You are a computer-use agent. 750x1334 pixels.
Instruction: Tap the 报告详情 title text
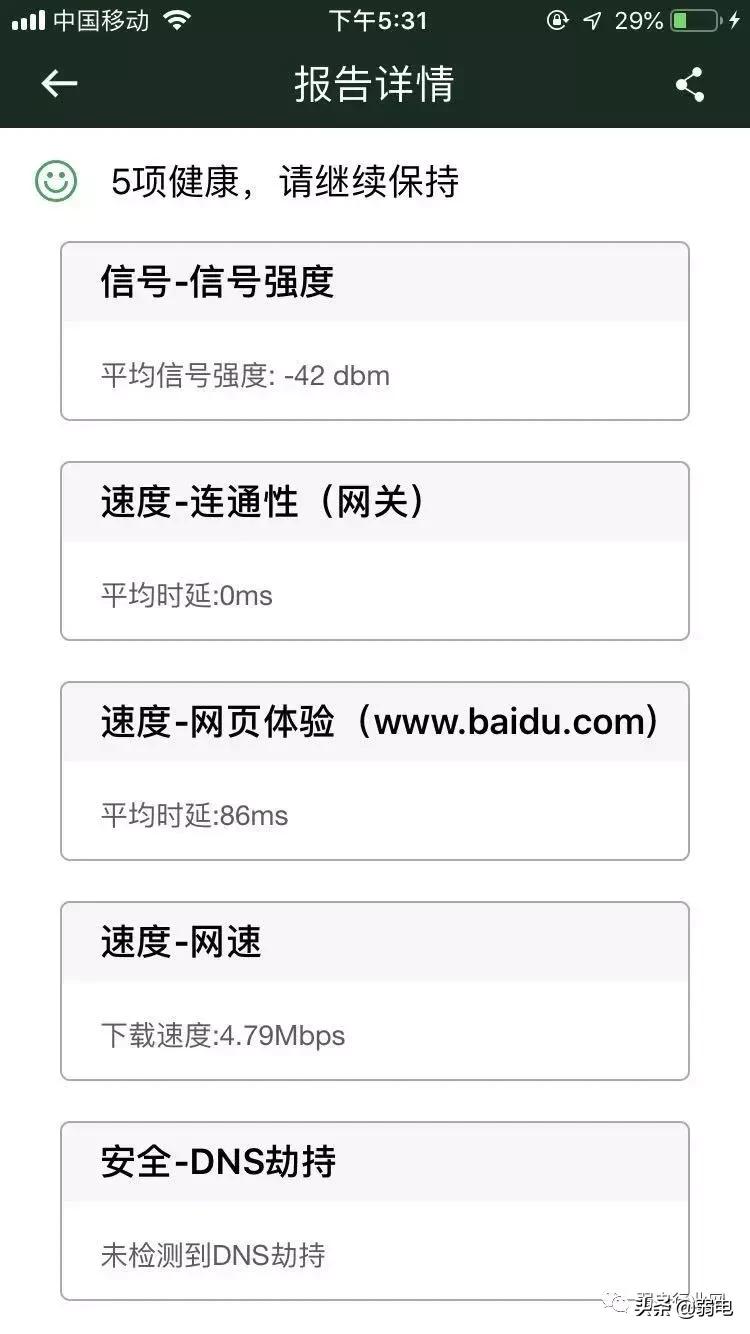(x=374, y=84)
